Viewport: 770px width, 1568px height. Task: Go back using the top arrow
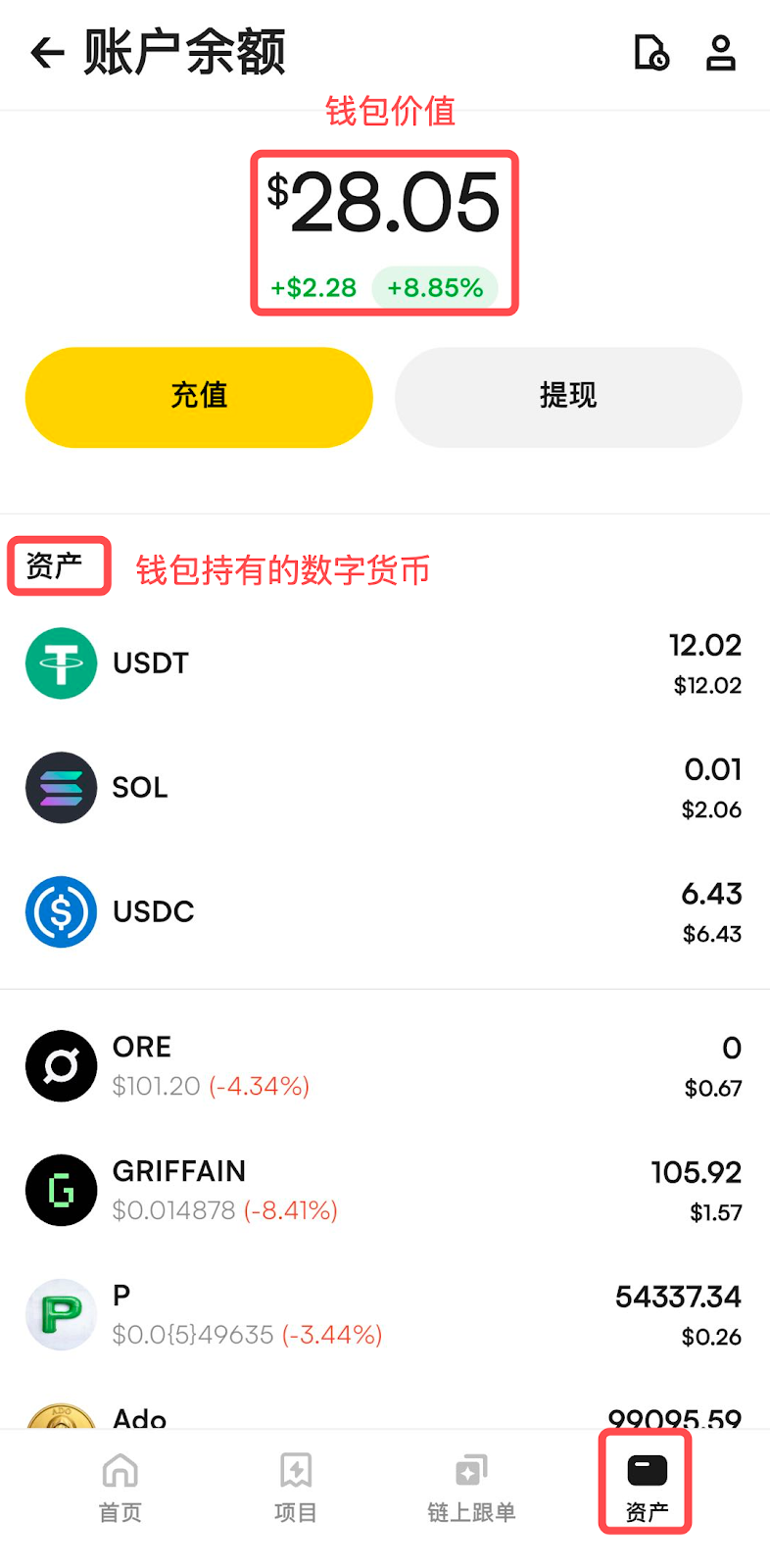point(47,53)
